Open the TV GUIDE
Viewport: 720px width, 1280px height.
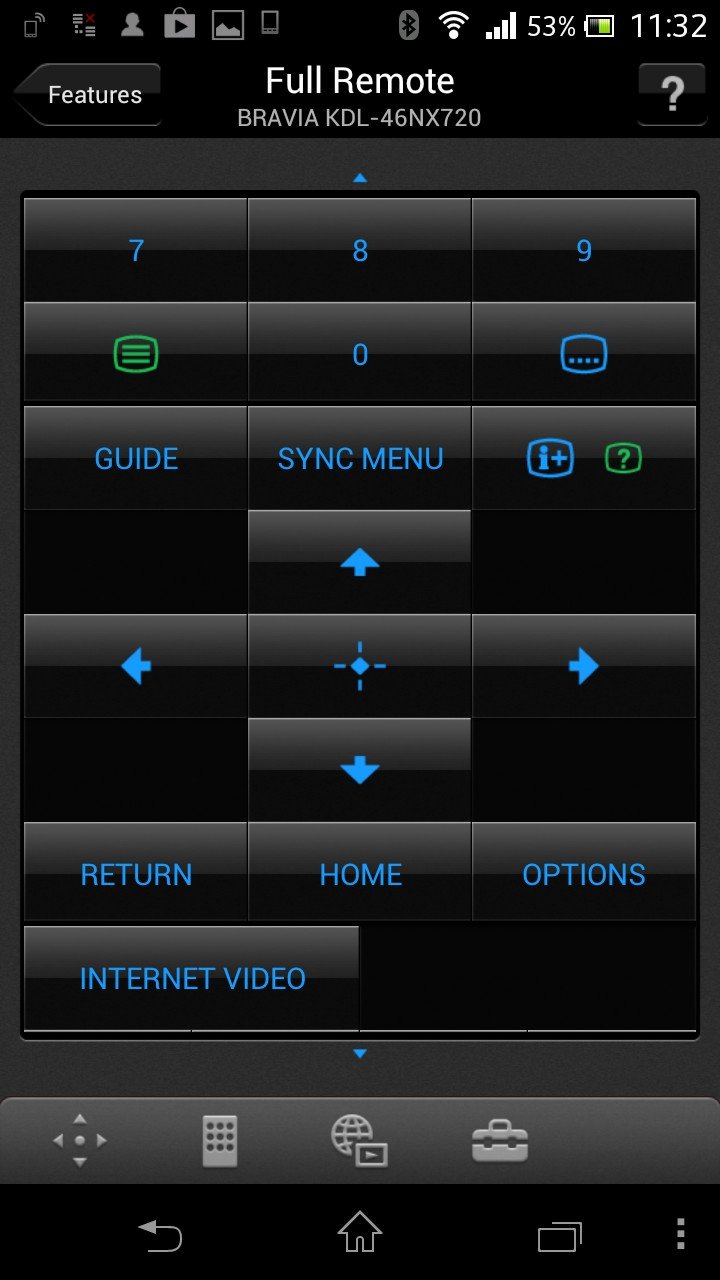click(x=136, y=458)
